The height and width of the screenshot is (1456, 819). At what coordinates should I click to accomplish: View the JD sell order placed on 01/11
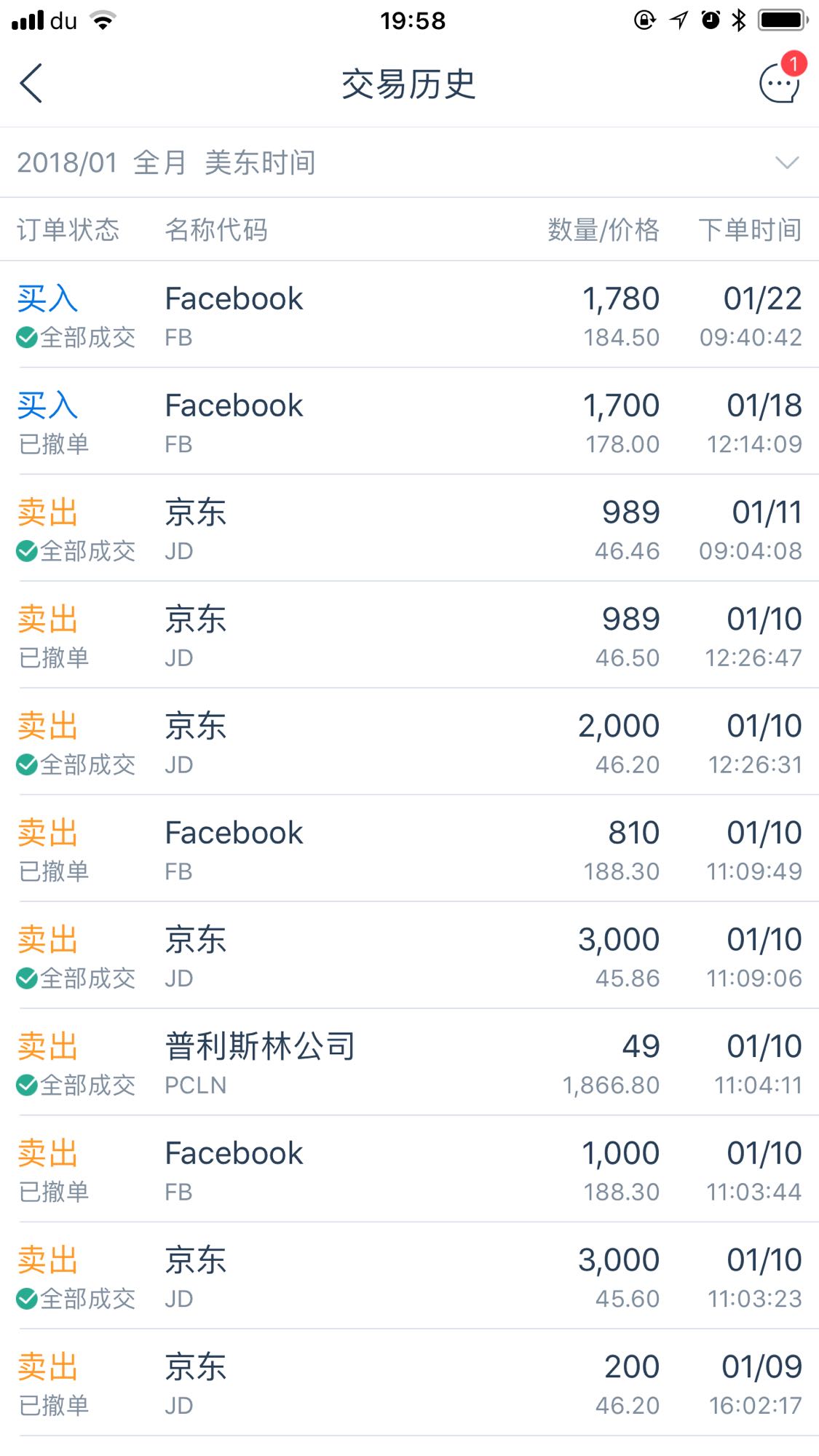click(x=409, y=529)
